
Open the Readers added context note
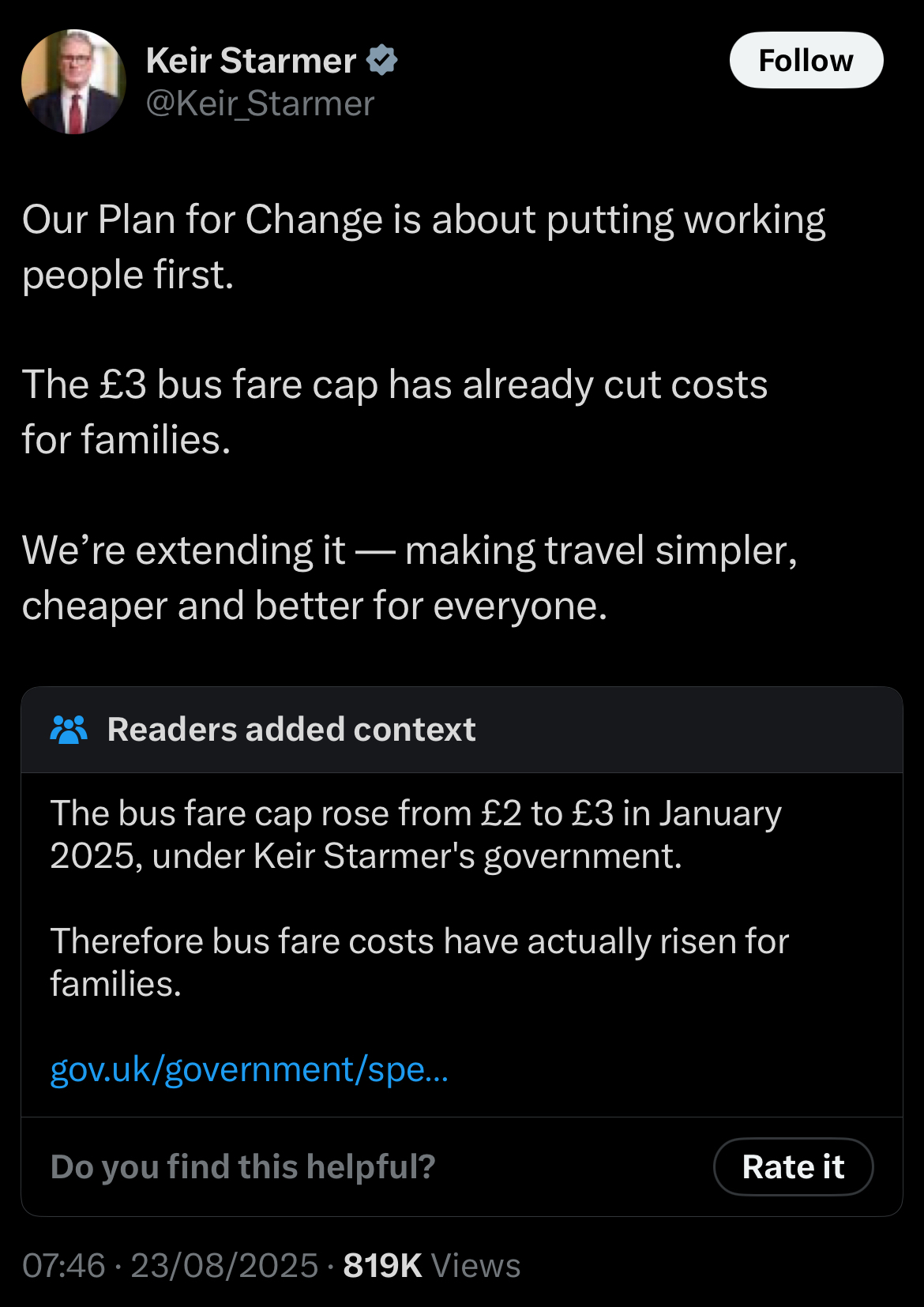click(x=291, y=730)
